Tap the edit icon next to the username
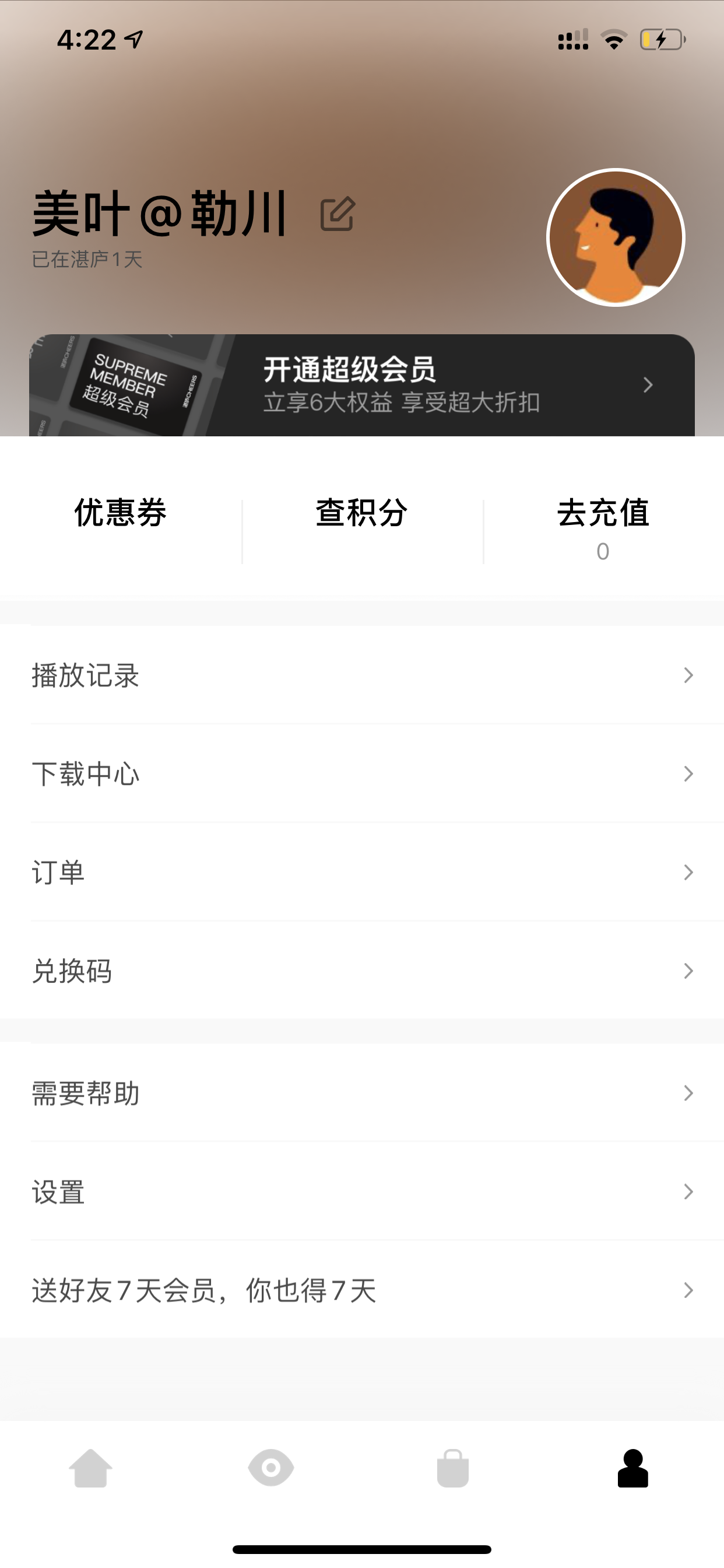 tap(338, 213)
